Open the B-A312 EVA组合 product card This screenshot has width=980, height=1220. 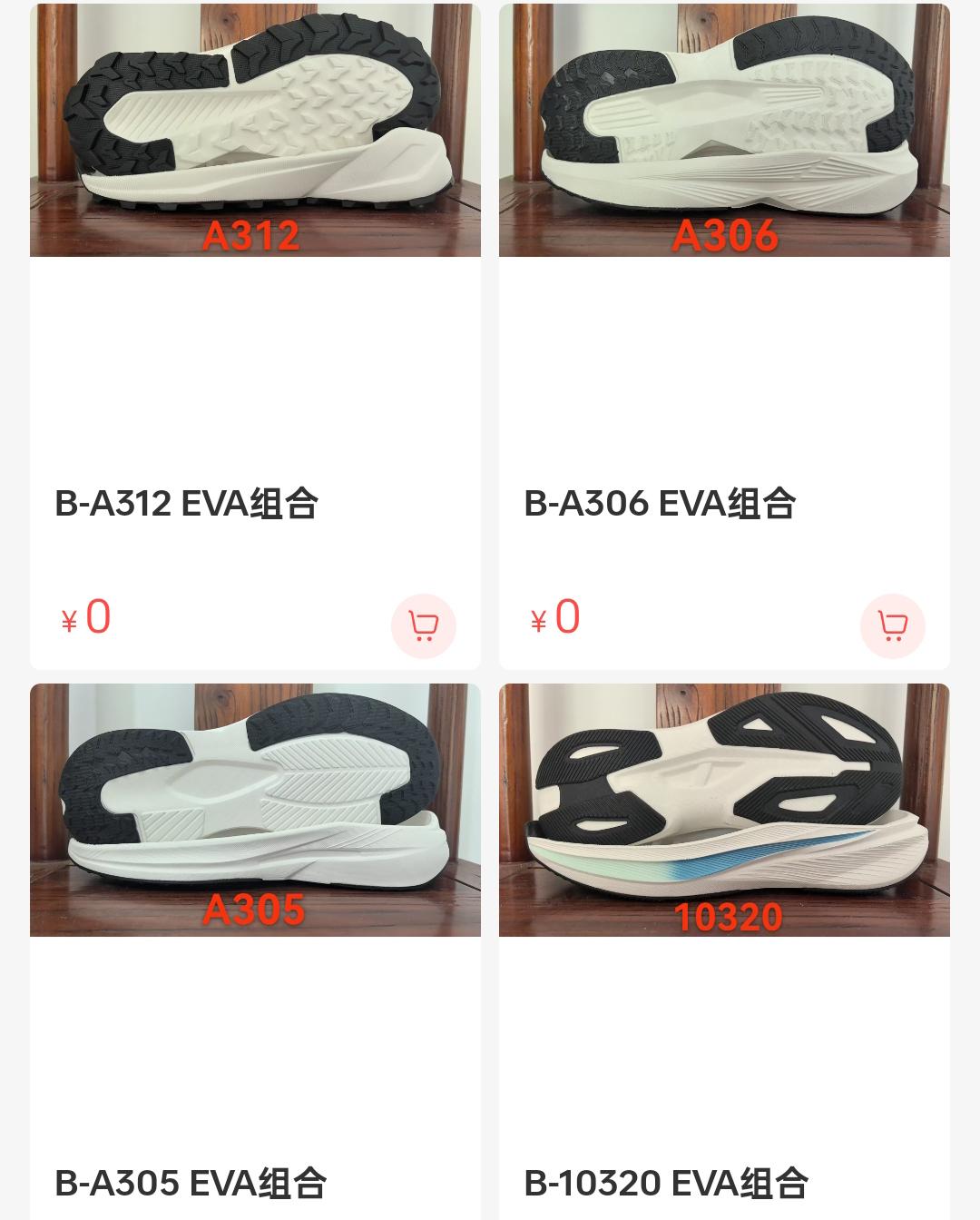[x=255, y=132]
